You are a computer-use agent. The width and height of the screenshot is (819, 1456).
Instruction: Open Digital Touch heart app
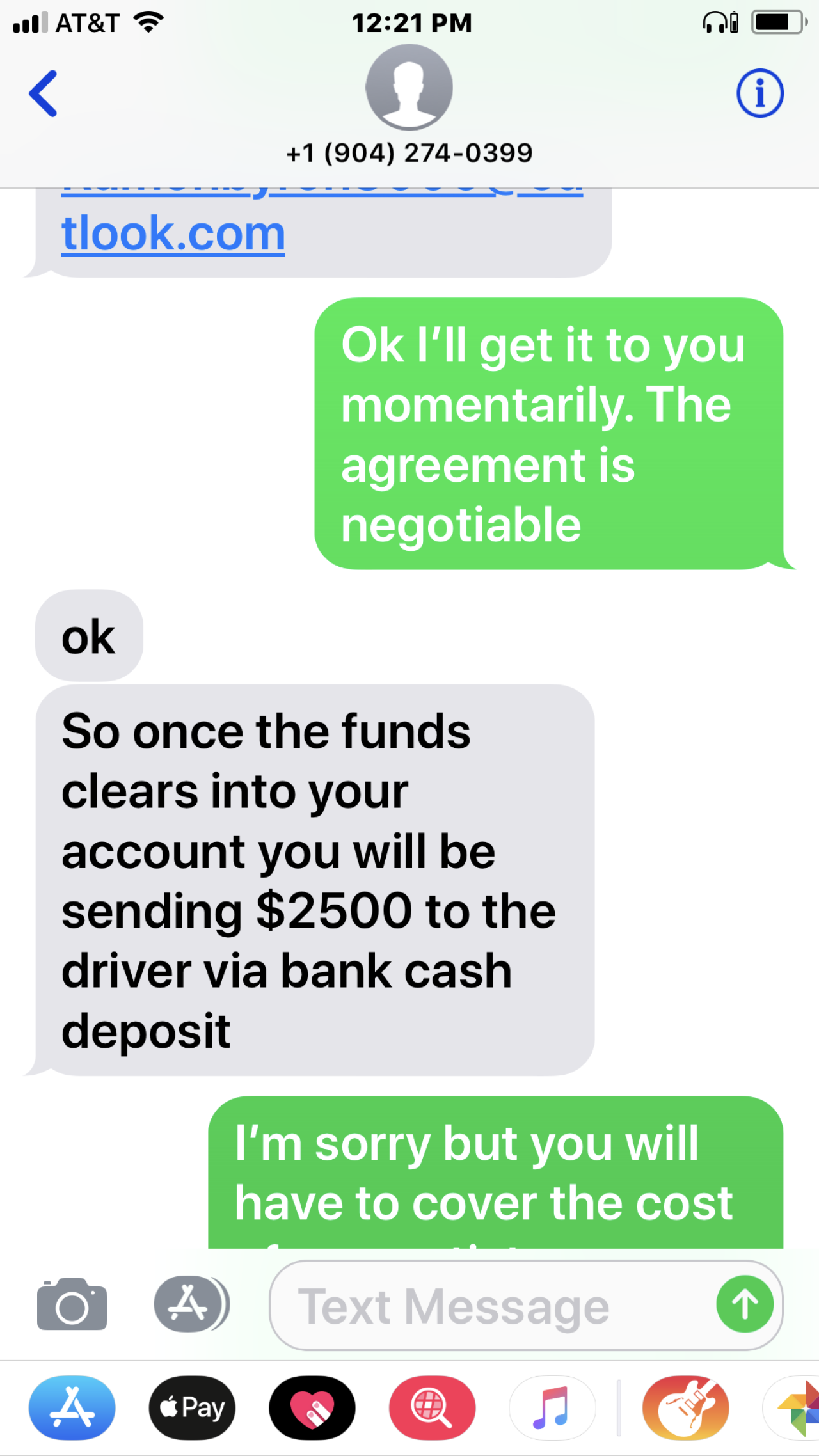(x=312, y=1407)
